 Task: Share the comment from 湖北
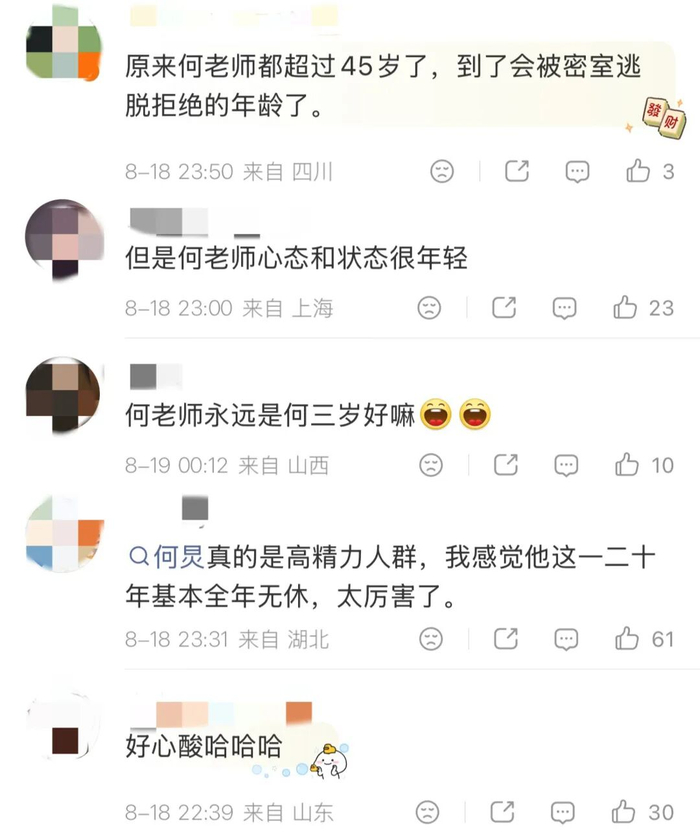[506, 638]
